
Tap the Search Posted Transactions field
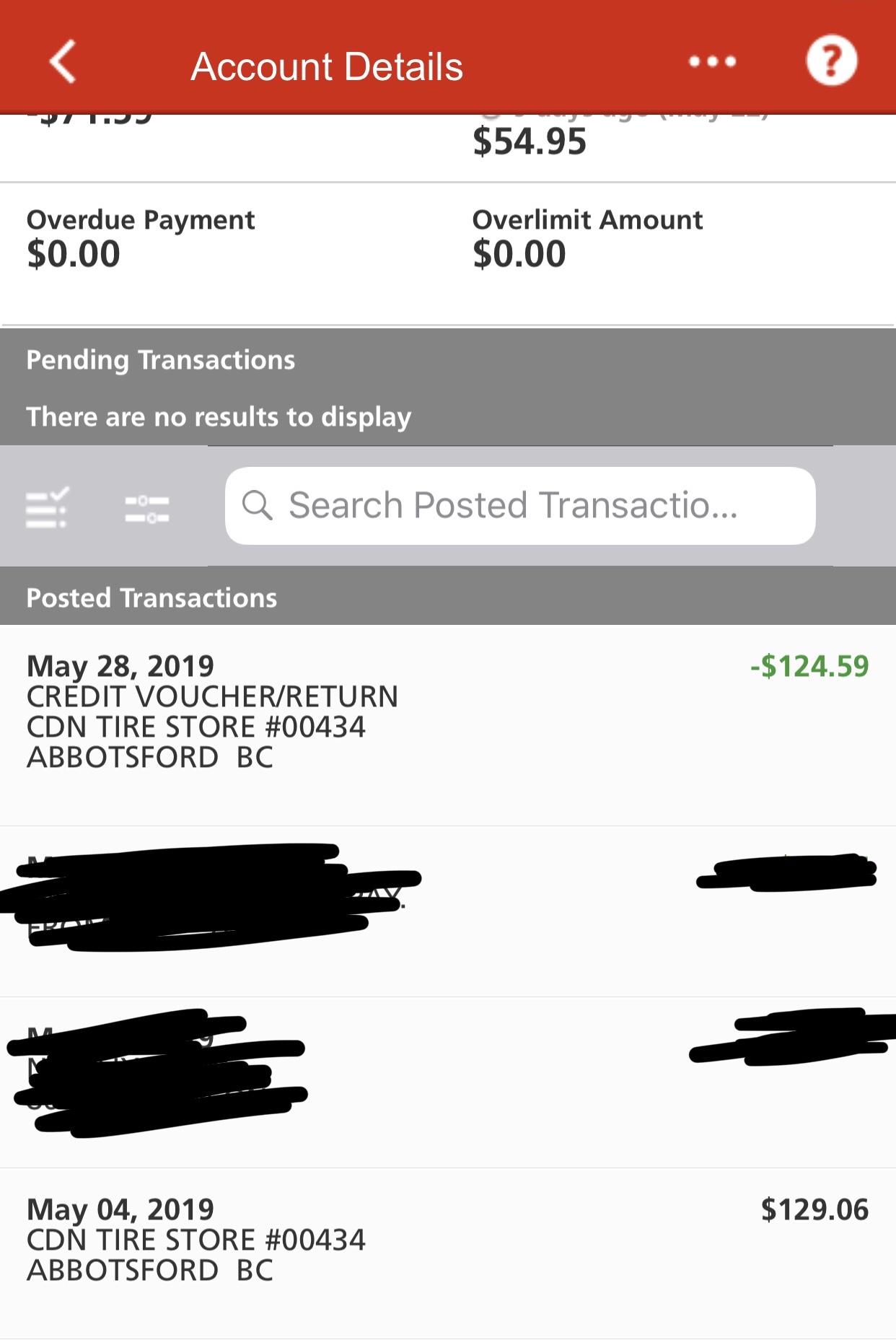(519, 505)
